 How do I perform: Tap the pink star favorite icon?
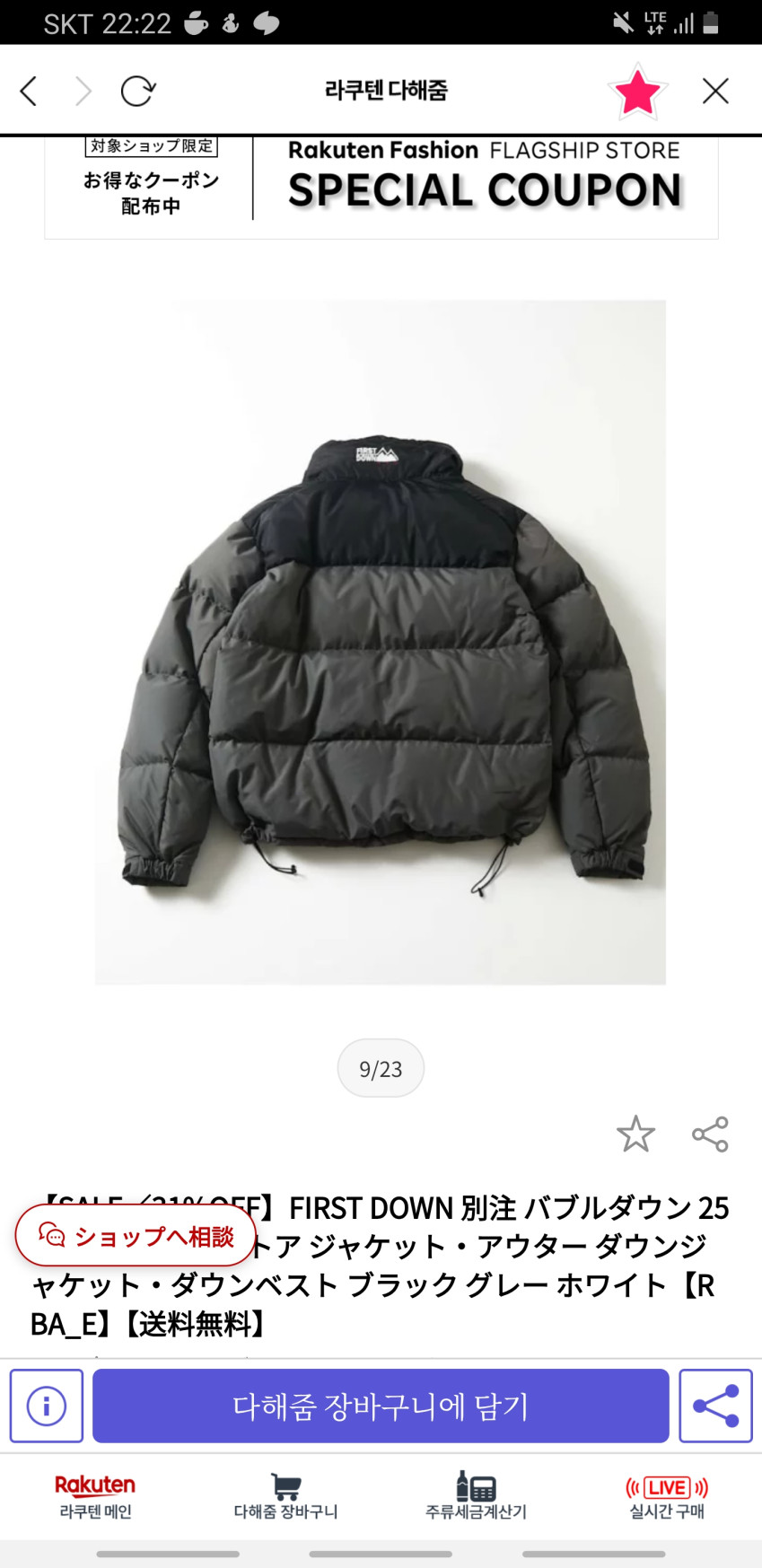coord(636,92)
